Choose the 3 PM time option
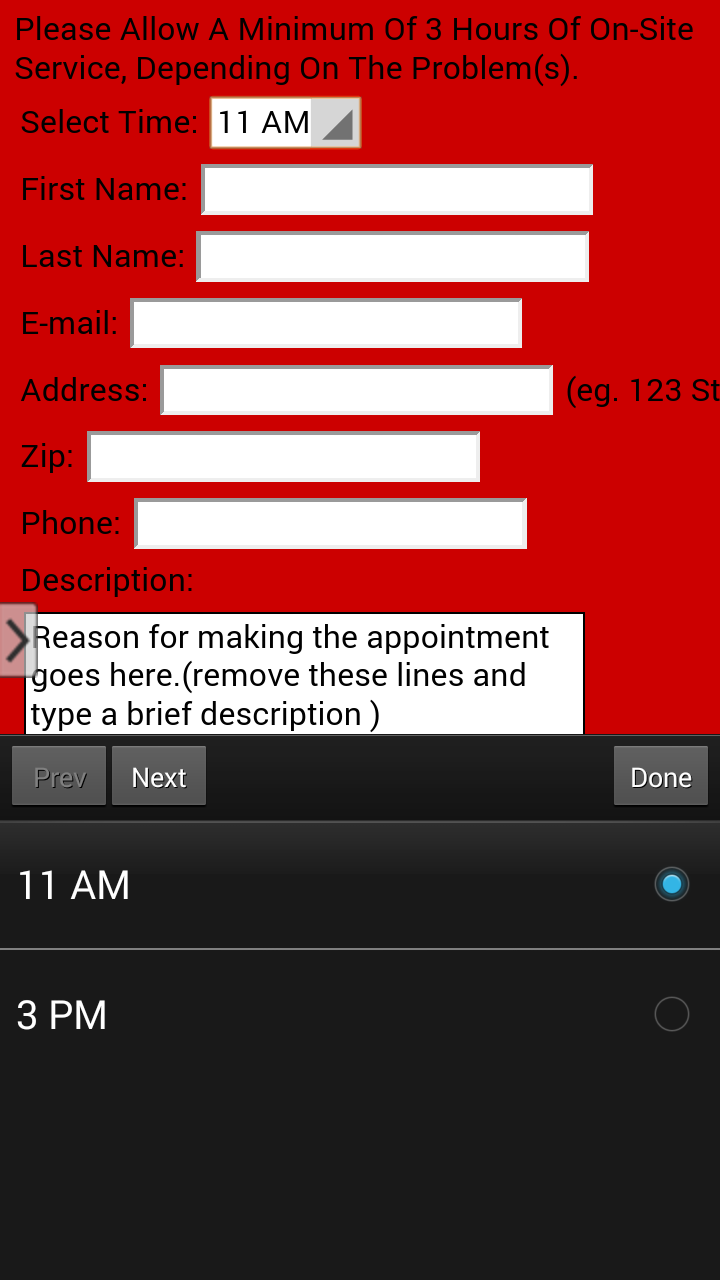The image size is (720, 1280). coord(360,1015)
